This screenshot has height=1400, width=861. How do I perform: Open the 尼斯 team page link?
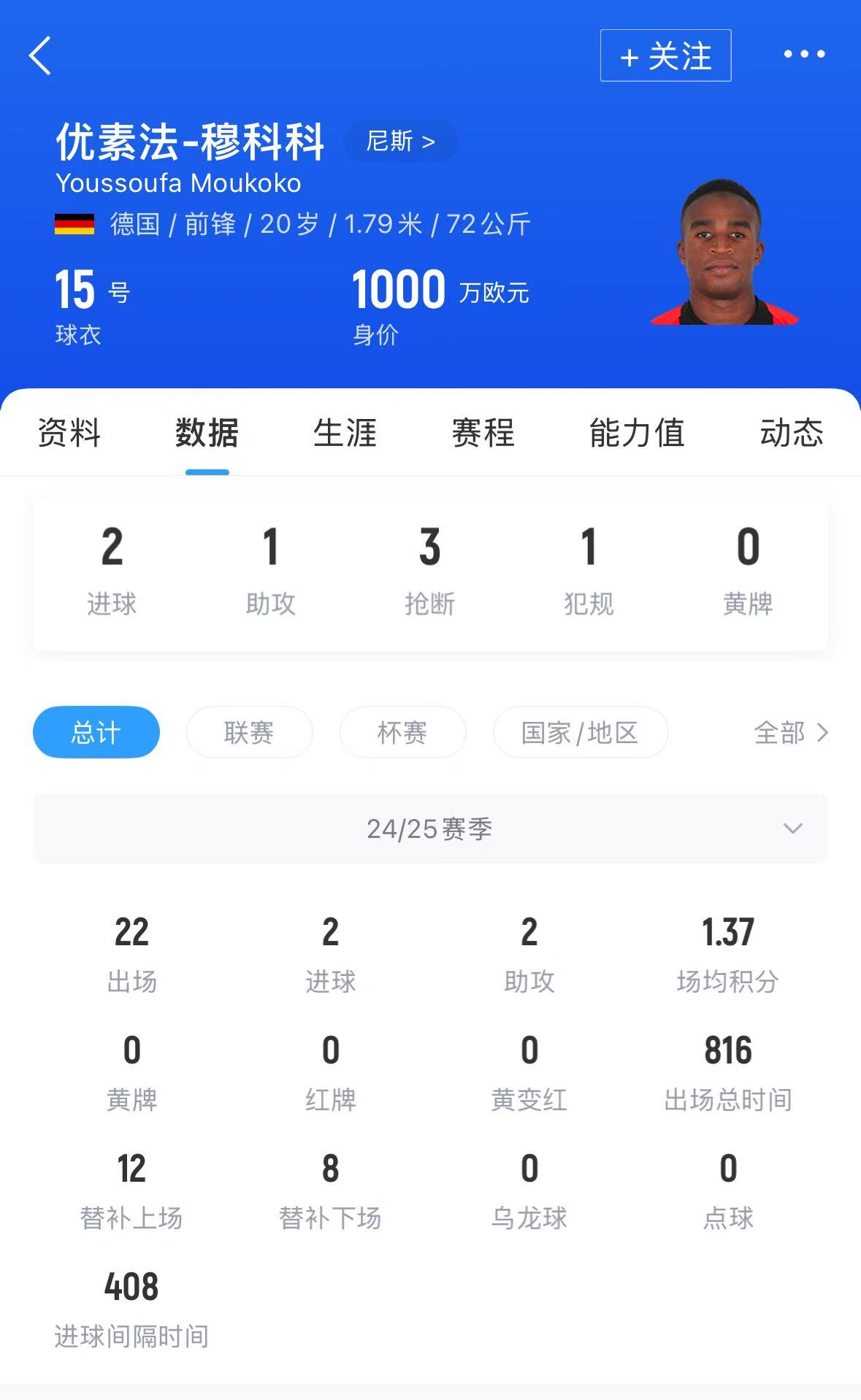400,141
